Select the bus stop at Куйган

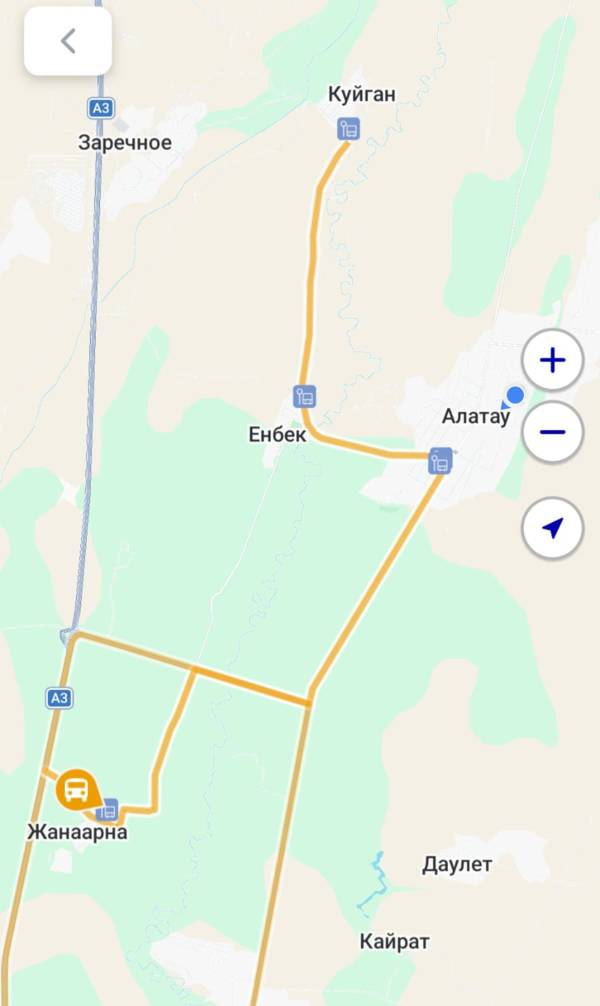pyautogui.click(x=349, y=129)
